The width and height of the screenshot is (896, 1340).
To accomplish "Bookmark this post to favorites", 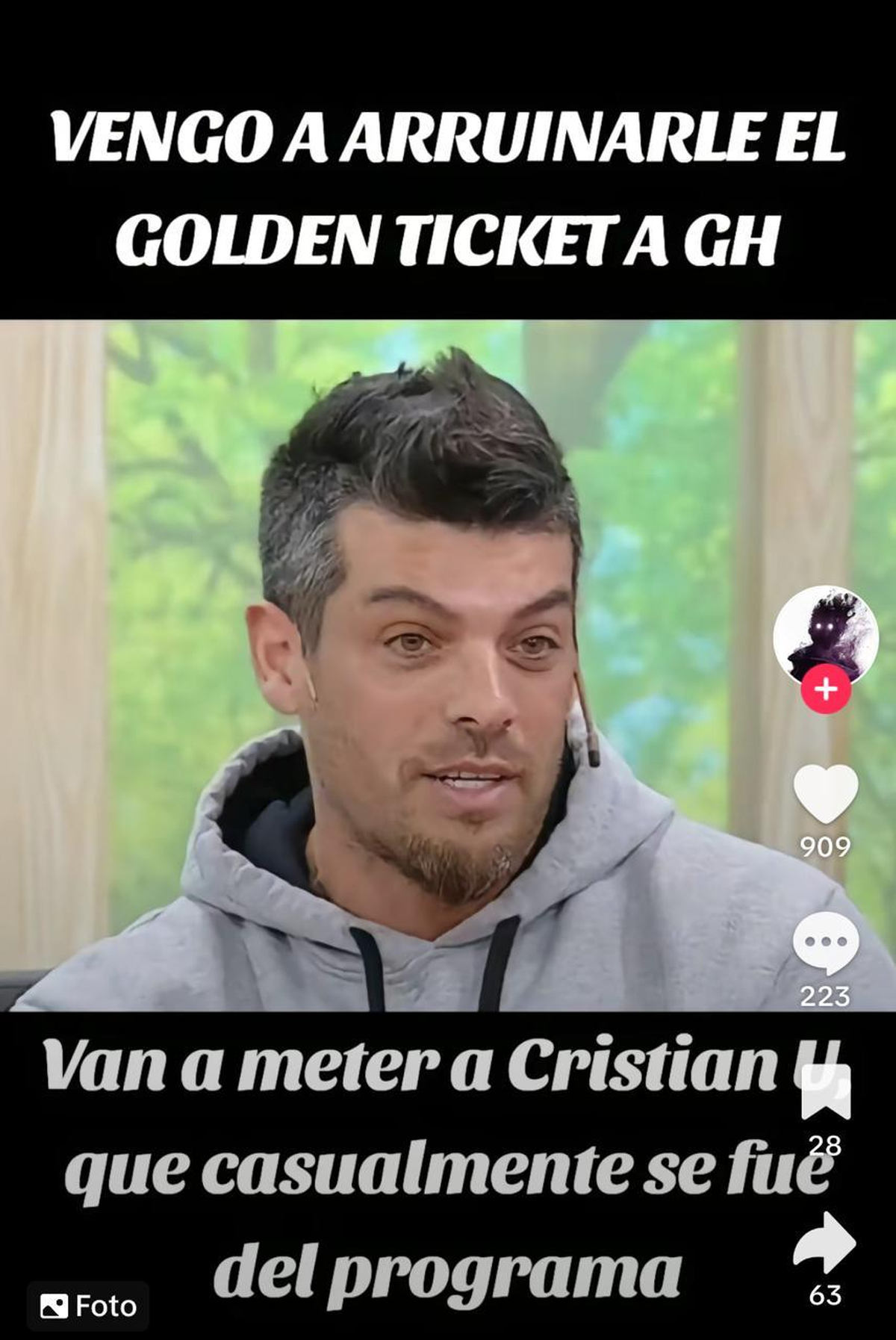I will [x=825, y=1093].
